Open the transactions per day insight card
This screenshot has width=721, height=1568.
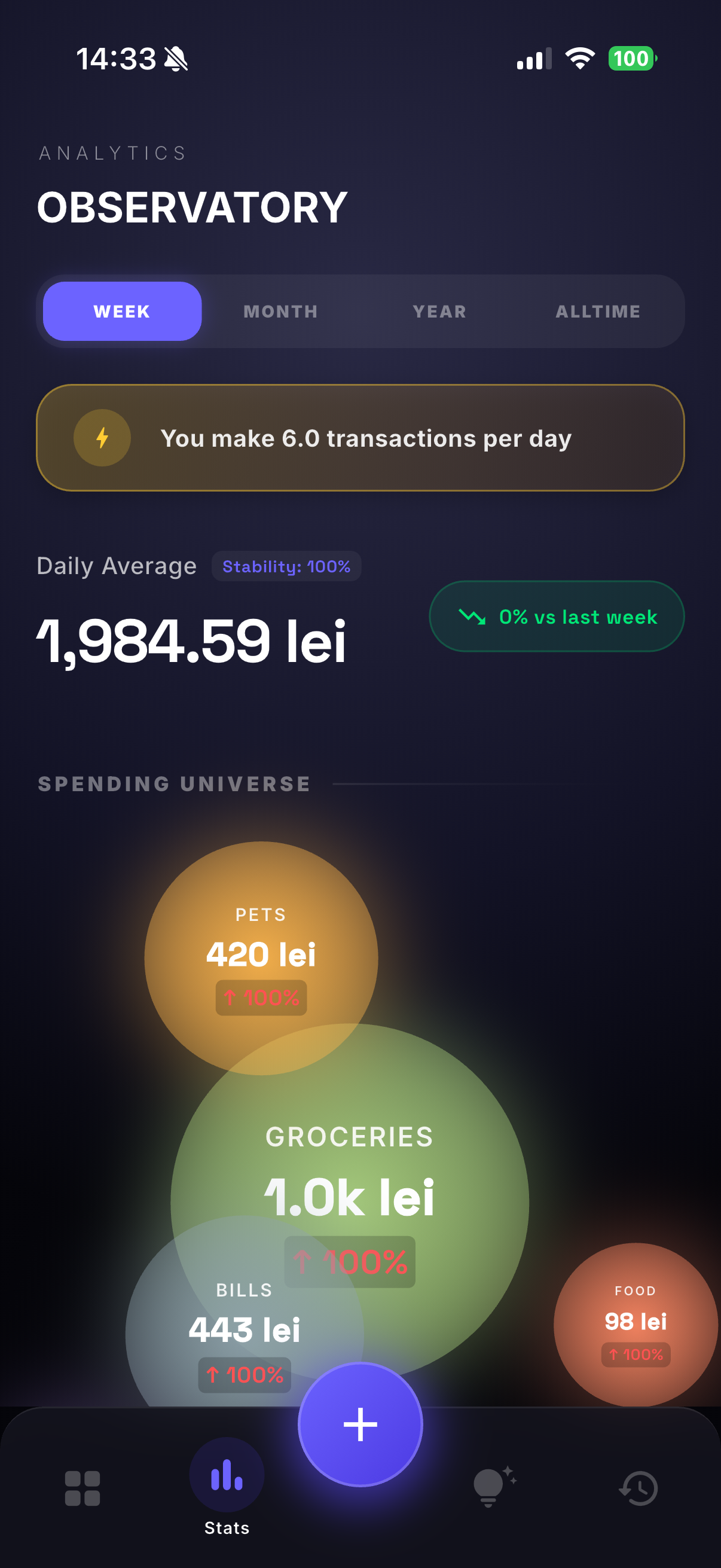point(360,438)
